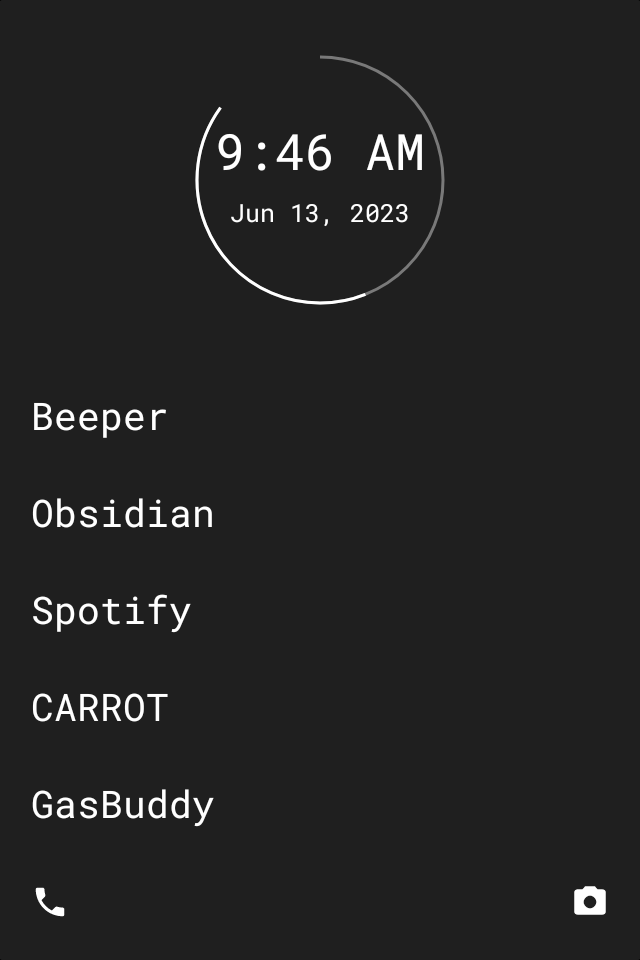Open GasBuddy
This screenshot has height=960, width=640.
click(x=122, y=805)
